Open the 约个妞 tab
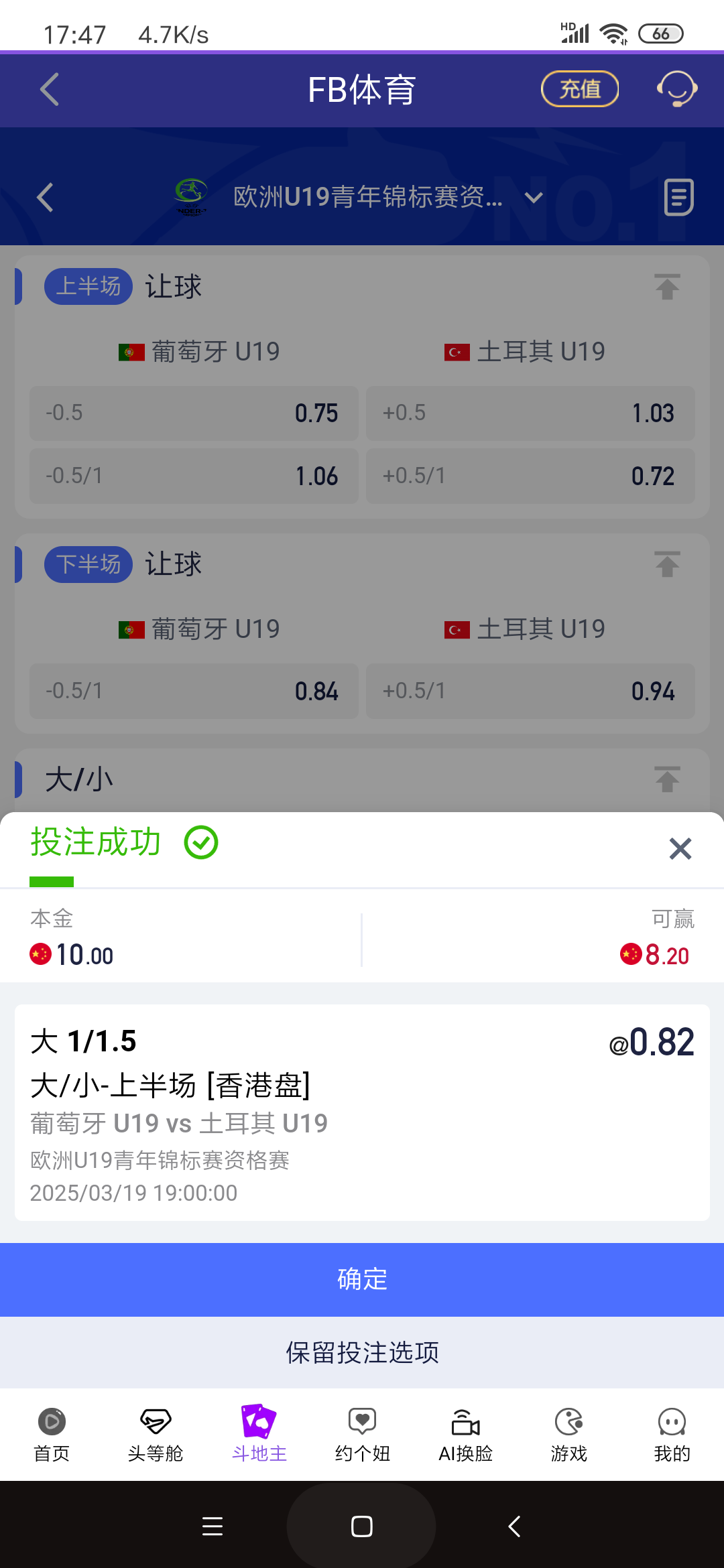 click(x=362, y=1435)
